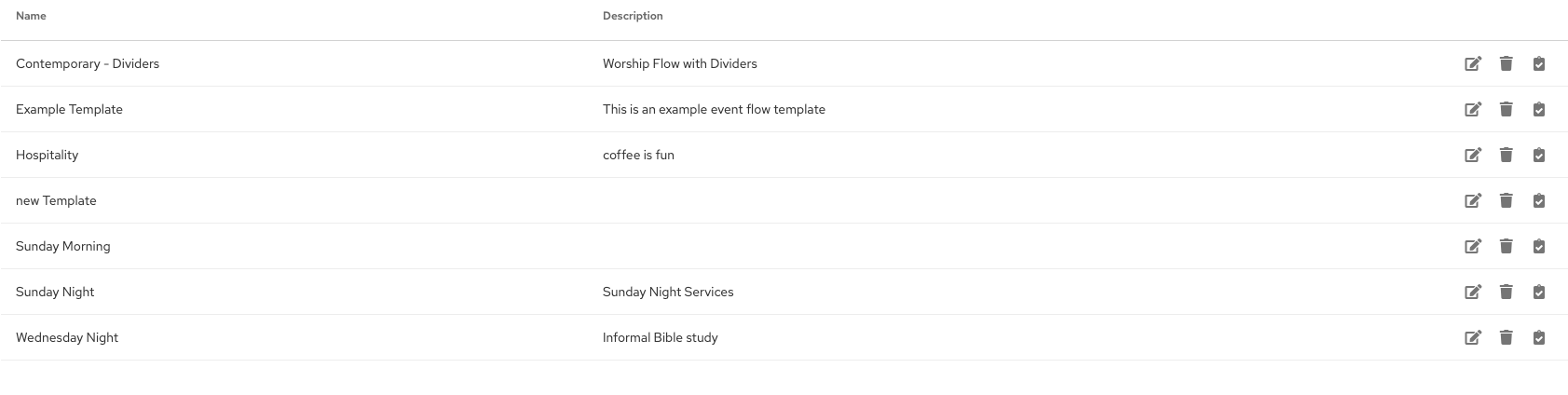
Task: Tap clipboard-check icon for Example Template
Action: [1539, 109]
